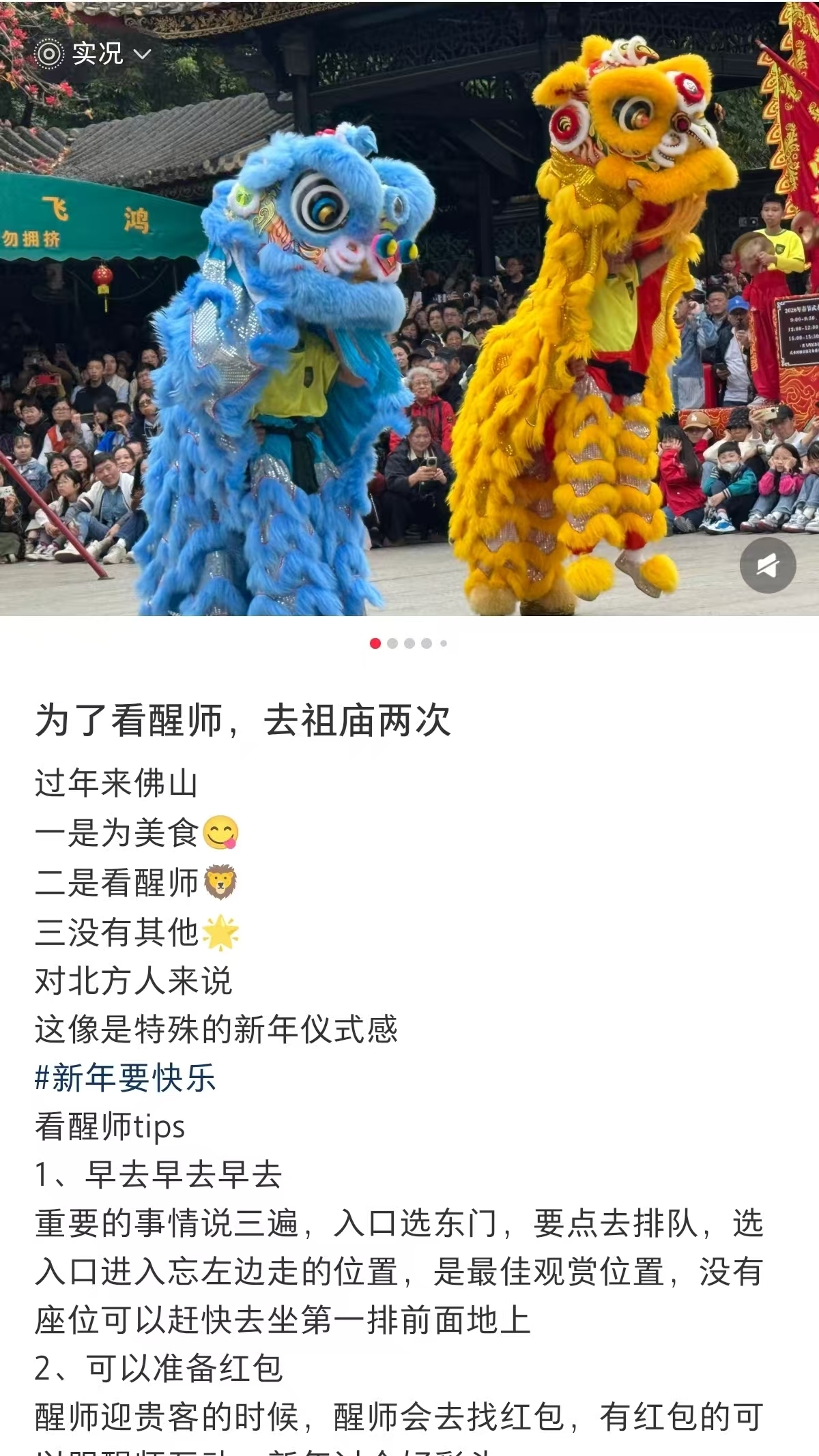The image size is (819, 1456).
Task: Open the 实况 live photo dropdown
Action: tap(94, 54)
